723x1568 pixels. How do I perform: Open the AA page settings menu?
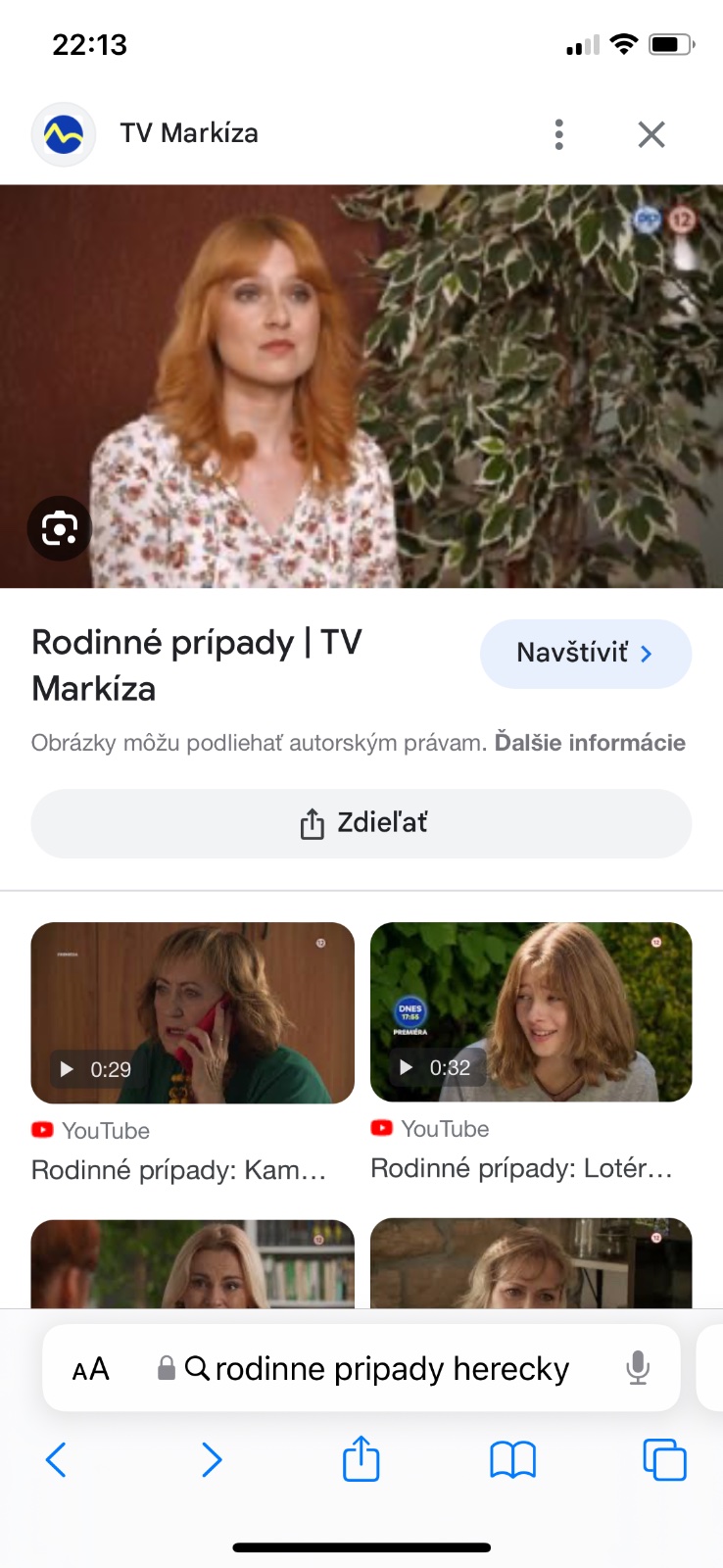click(x=90, y=1369)
